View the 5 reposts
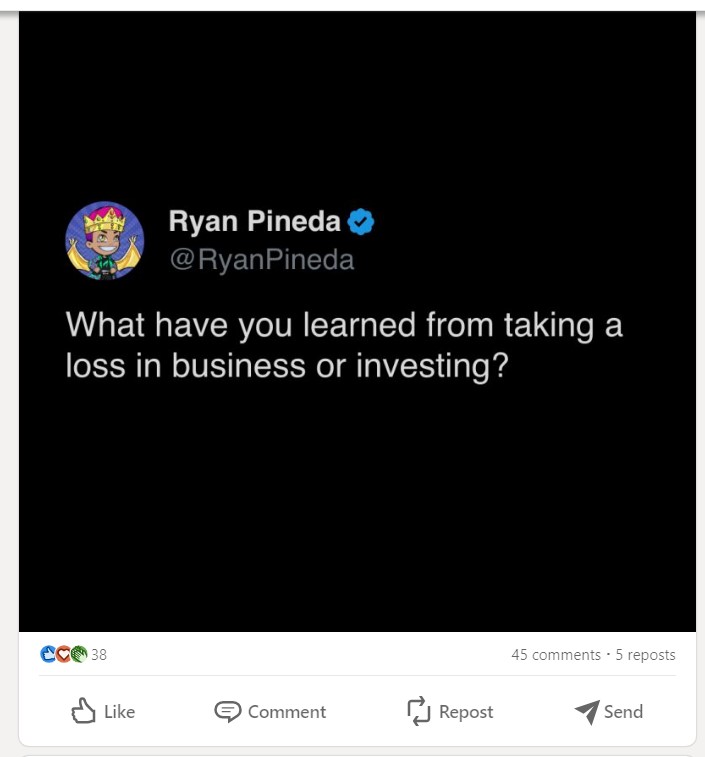 pos(645,655)
